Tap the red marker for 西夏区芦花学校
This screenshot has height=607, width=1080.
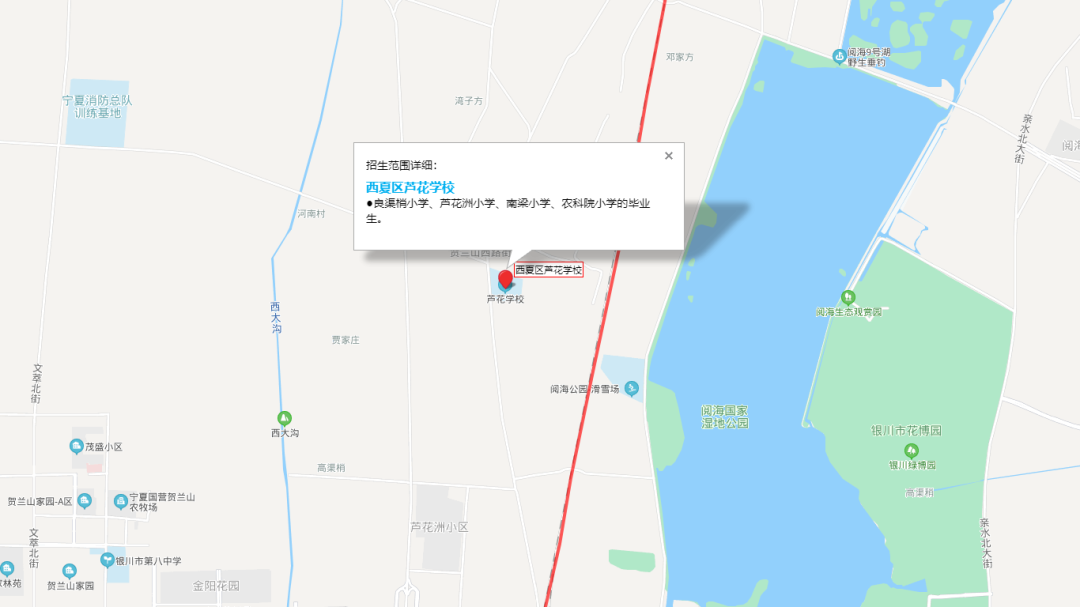(506, 277)
